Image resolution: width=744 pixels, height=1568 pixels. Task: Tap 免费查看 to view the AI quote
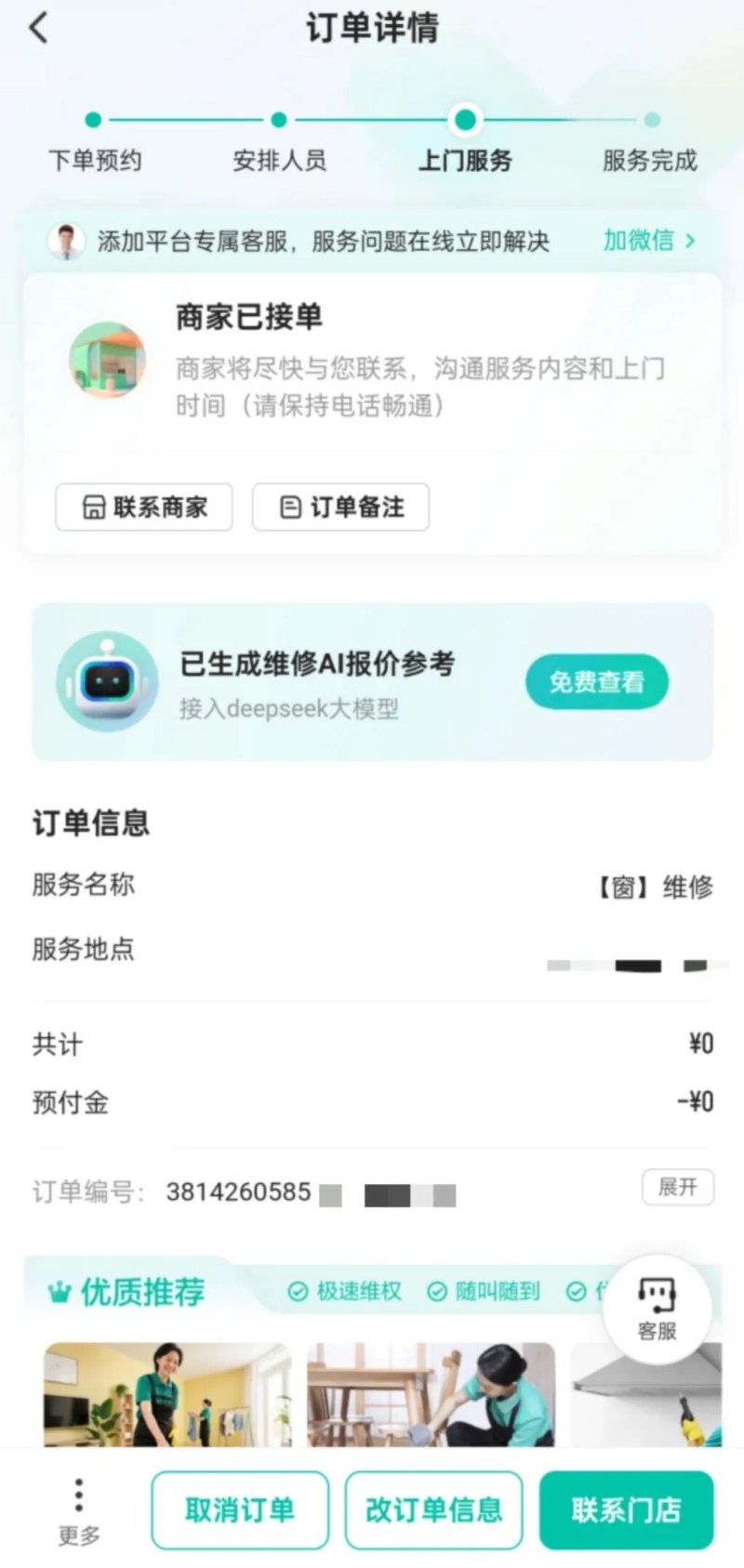point(597,681)
